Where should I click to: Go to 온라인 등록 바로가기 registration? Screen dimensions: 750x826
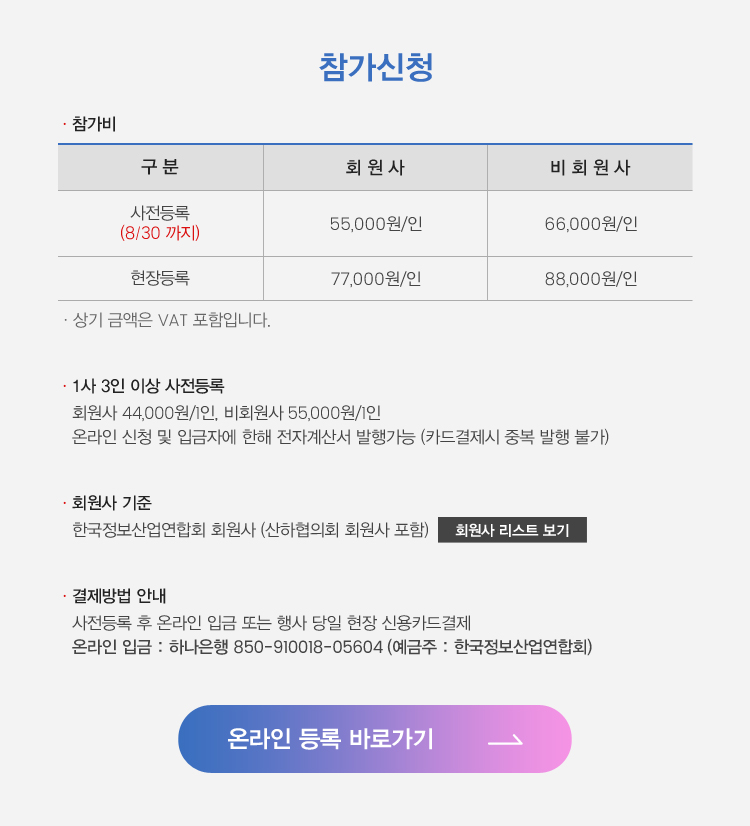tap(374, 739)
